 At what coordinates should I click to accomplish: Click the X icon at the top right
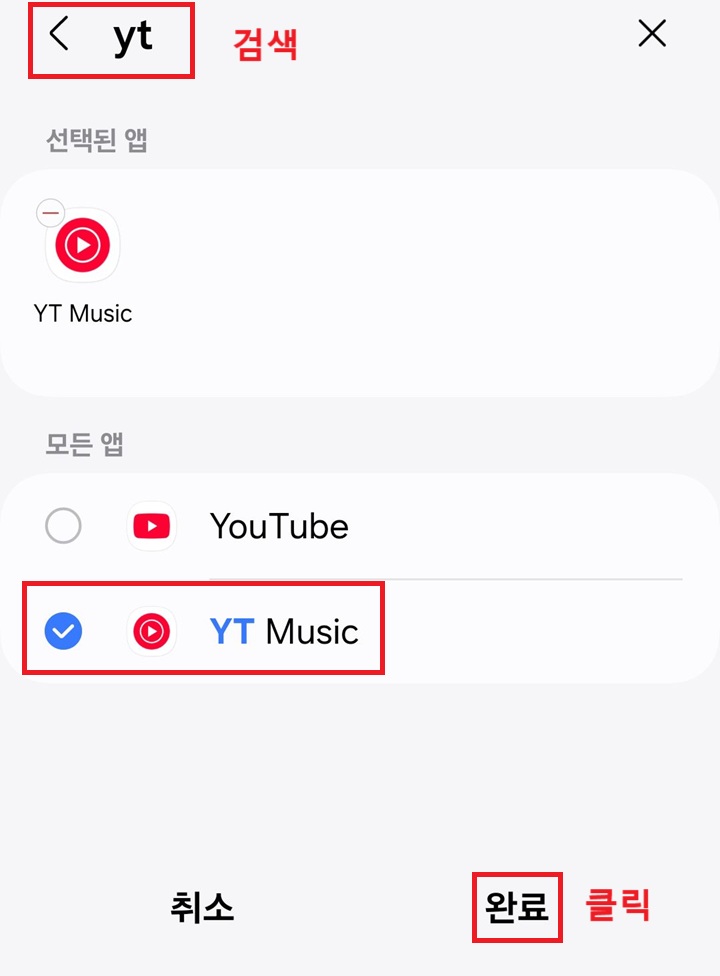click(x=652, y=33)
